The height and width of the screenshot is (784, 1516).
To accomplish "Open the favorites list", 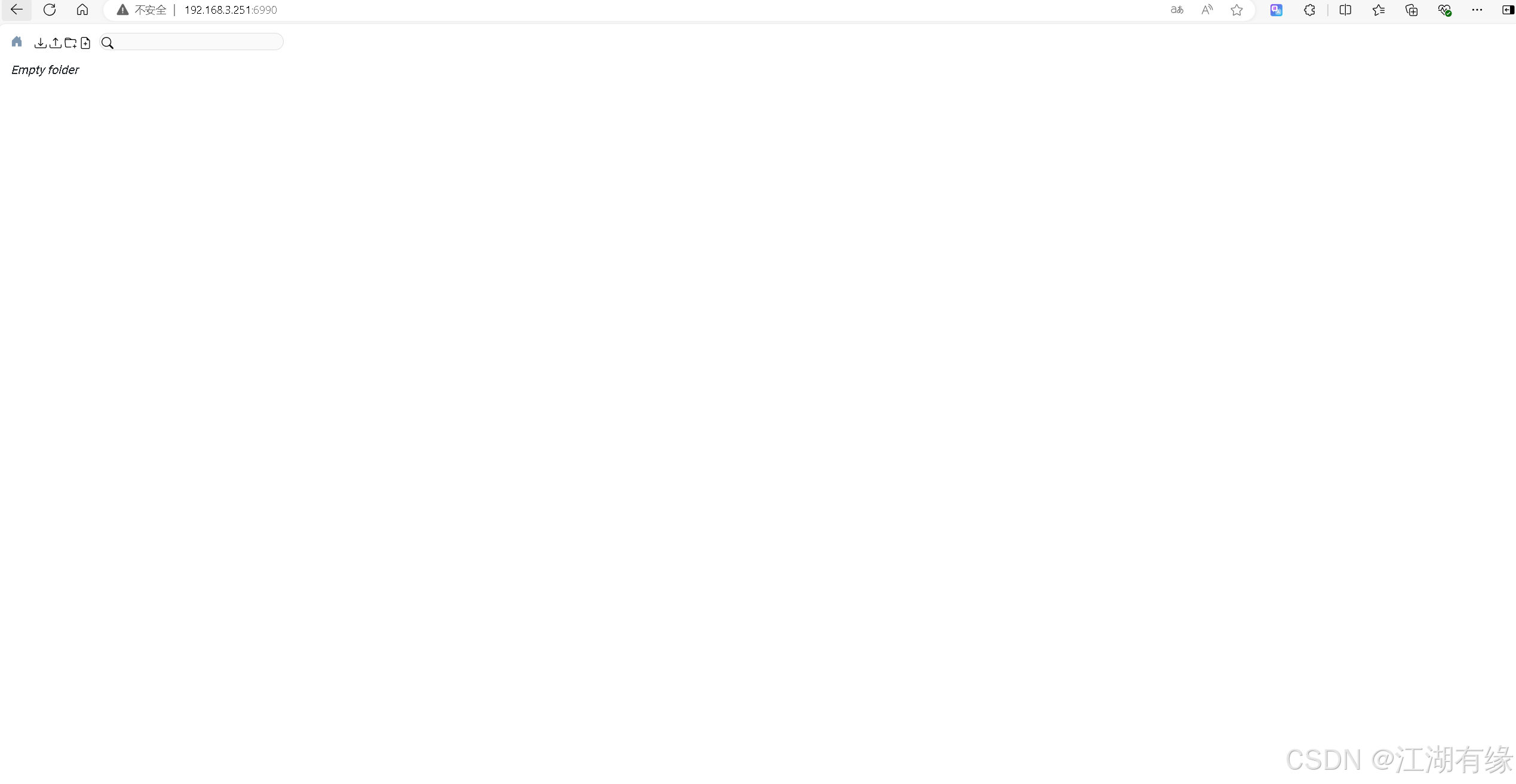I will tap(1379, 10).
